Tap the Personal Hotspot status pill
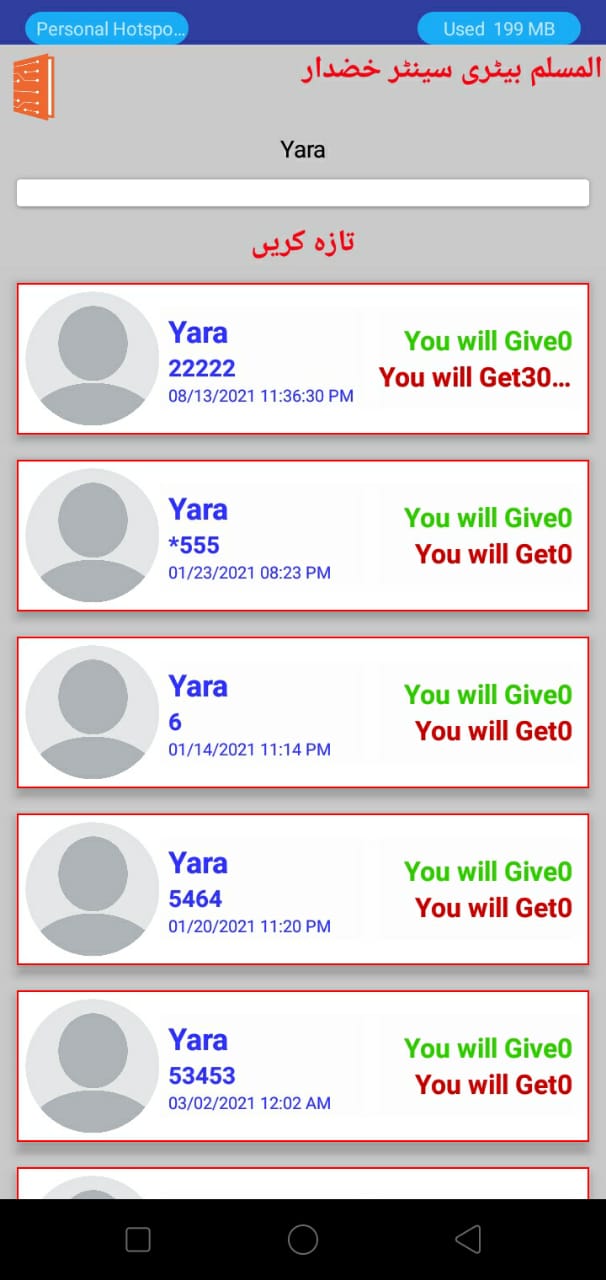The image size is (606, 1280). click(x=107, y=29)
